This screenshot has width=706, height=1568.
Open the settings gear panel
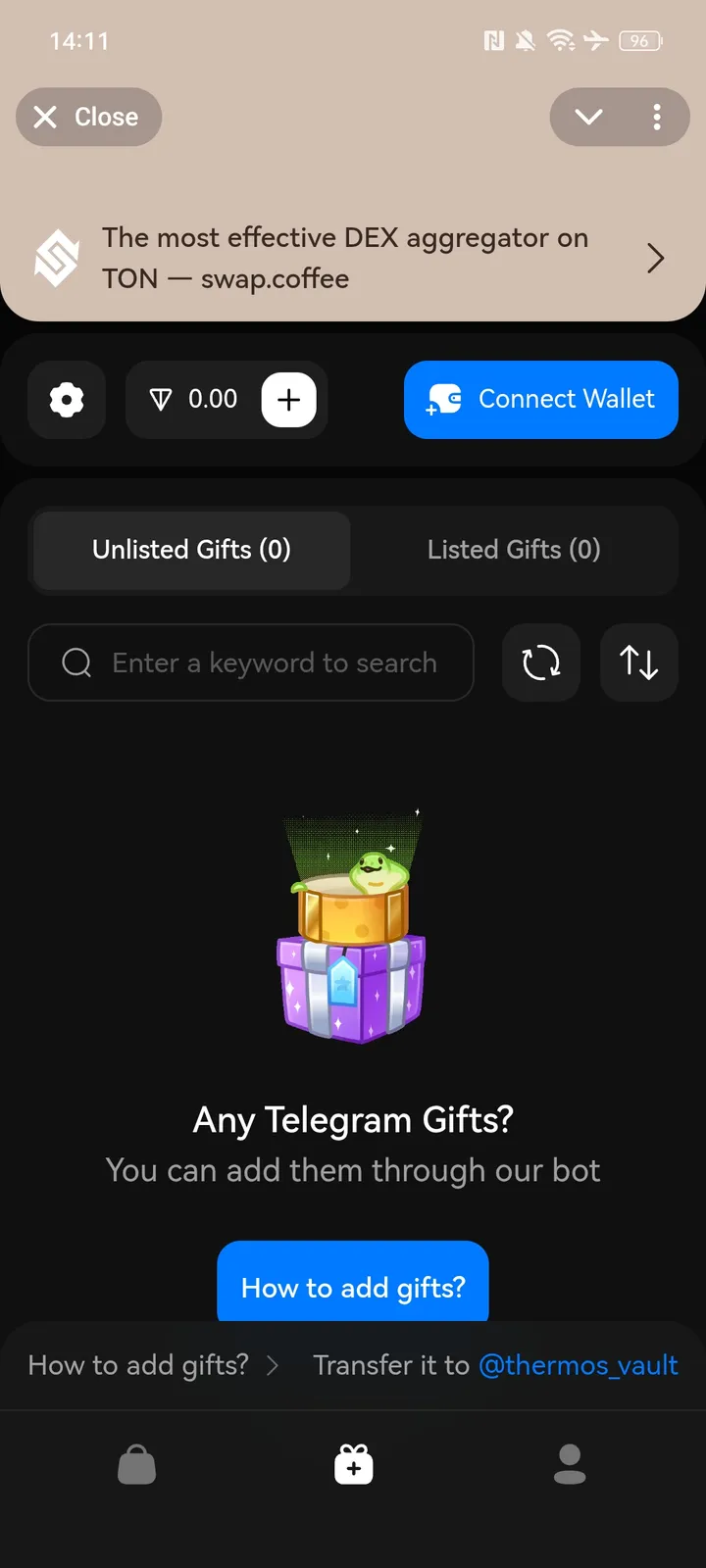[66, 400]
